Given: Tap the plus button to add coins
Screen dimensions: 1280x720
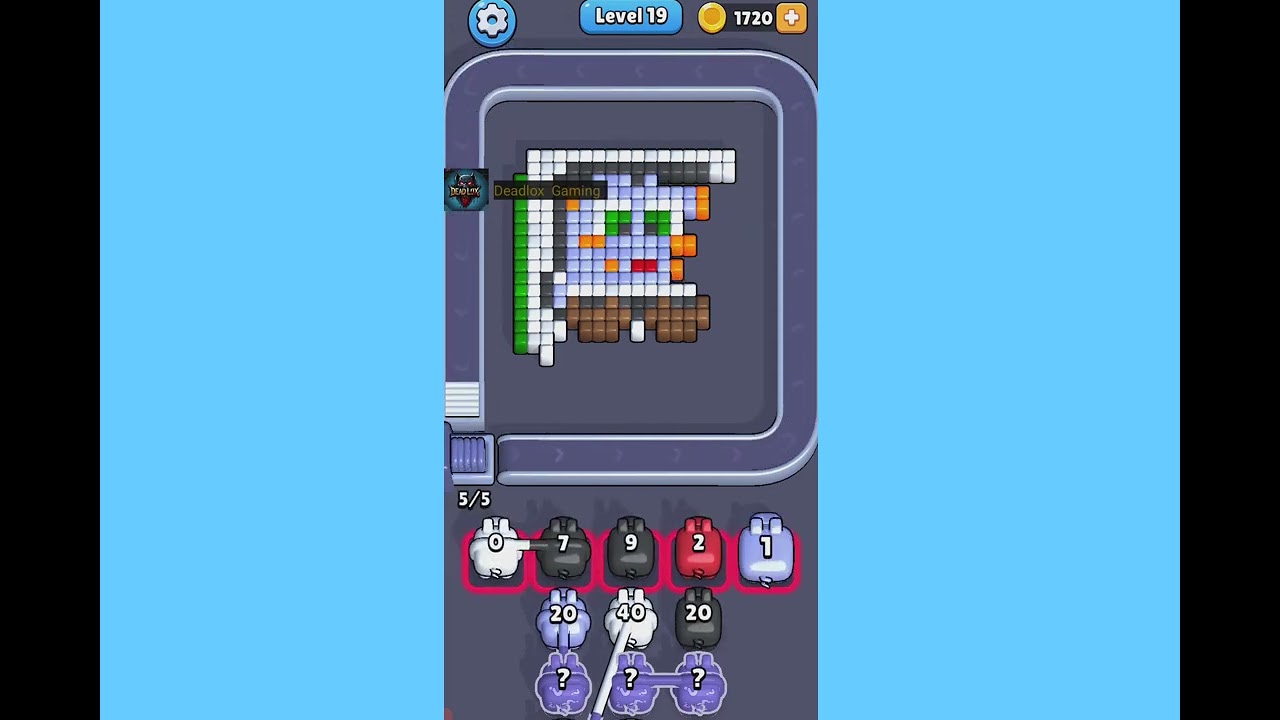Looking at the screenshot, I should click(791, 18).
